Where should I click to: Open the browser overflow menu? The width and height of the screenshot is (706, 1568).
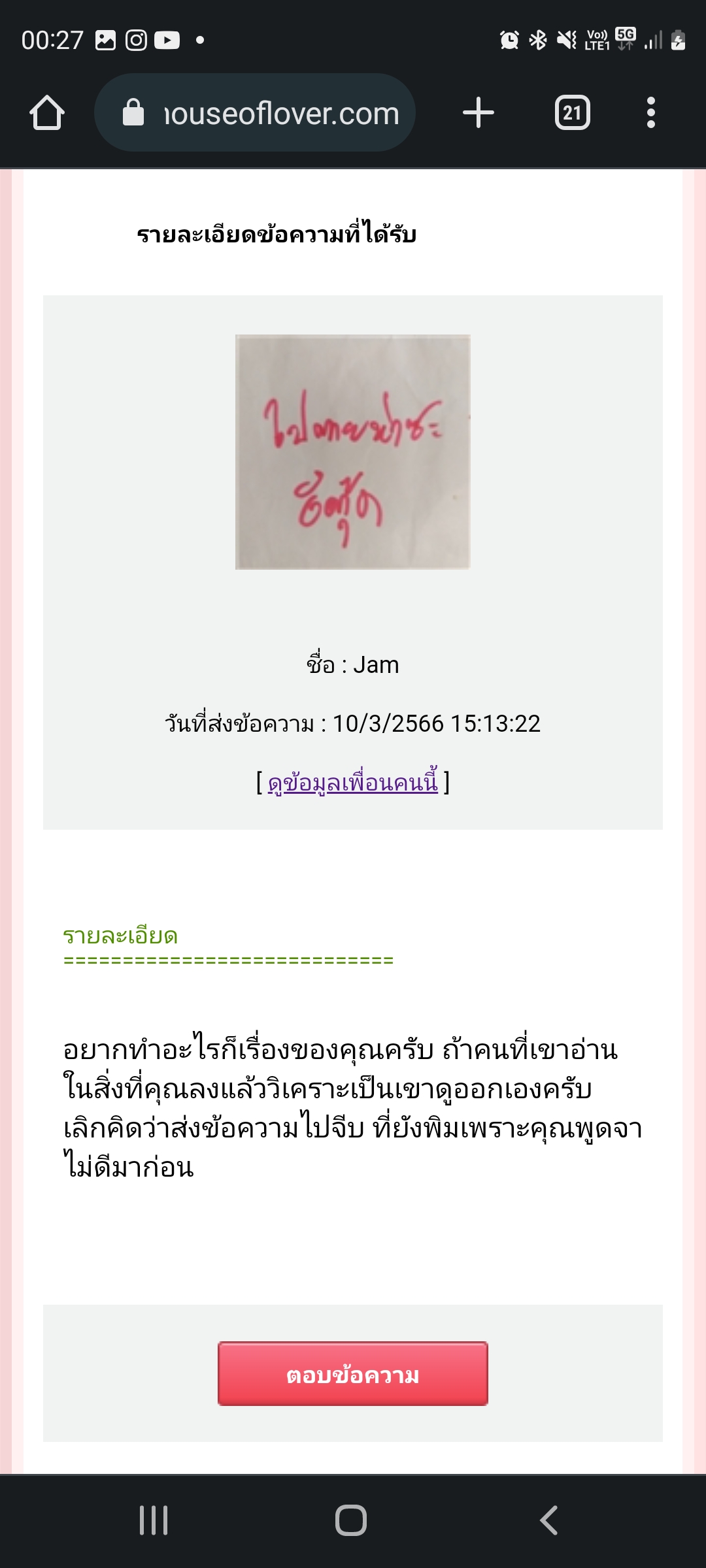650,113
